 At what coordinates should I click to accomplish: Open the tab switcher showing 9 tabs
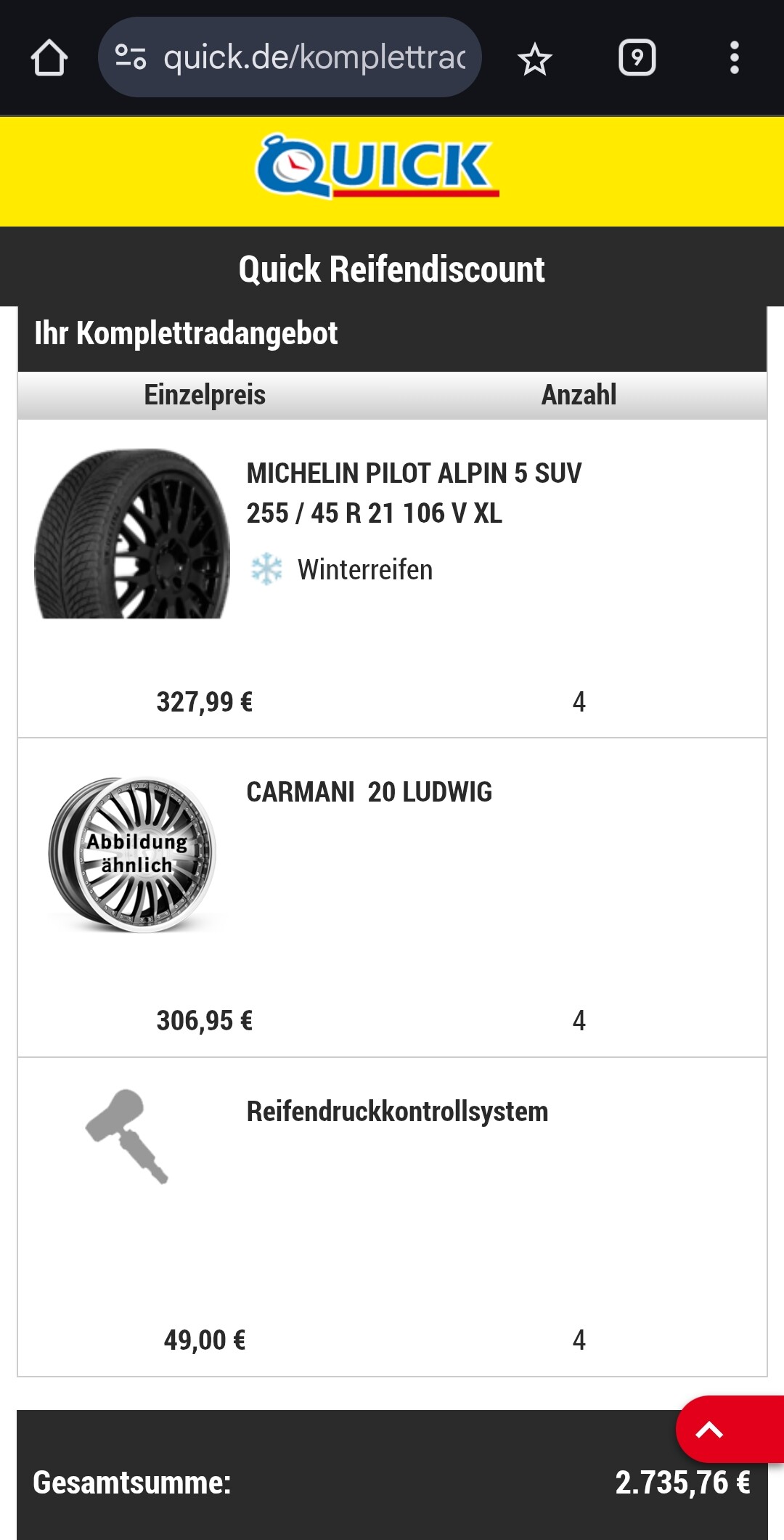[637, 58]
